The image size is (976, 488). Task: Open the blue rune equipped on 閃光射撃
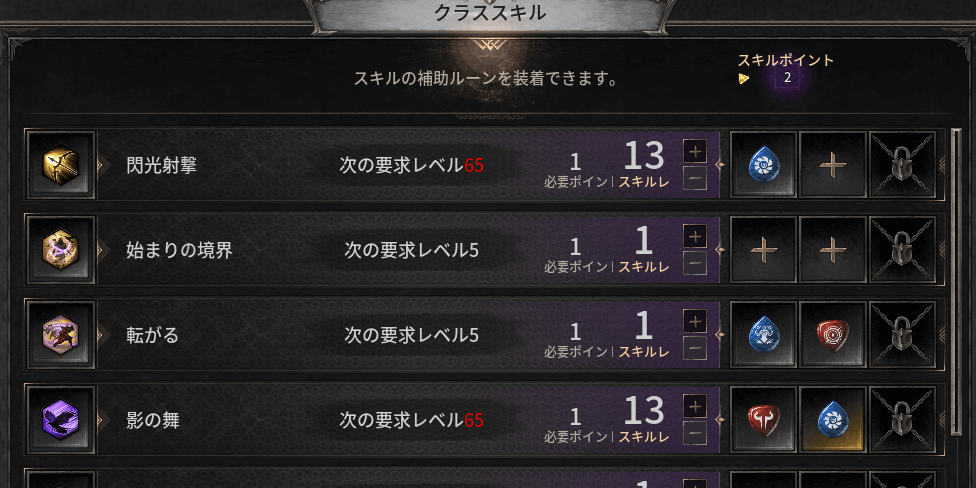coord(764,165)
